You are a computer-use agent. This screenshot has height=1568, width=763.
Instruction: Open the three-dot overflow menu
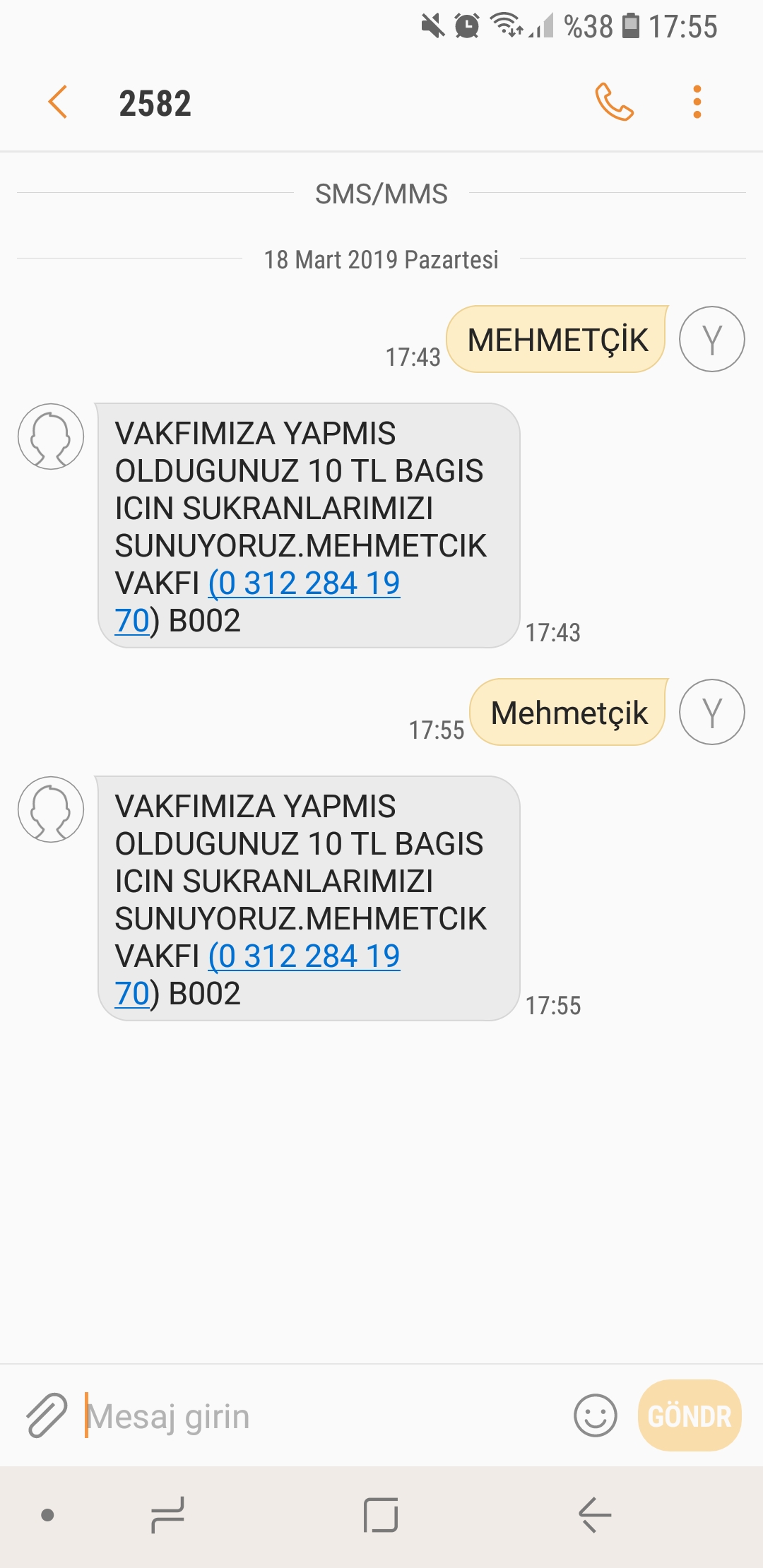point(697,102)
